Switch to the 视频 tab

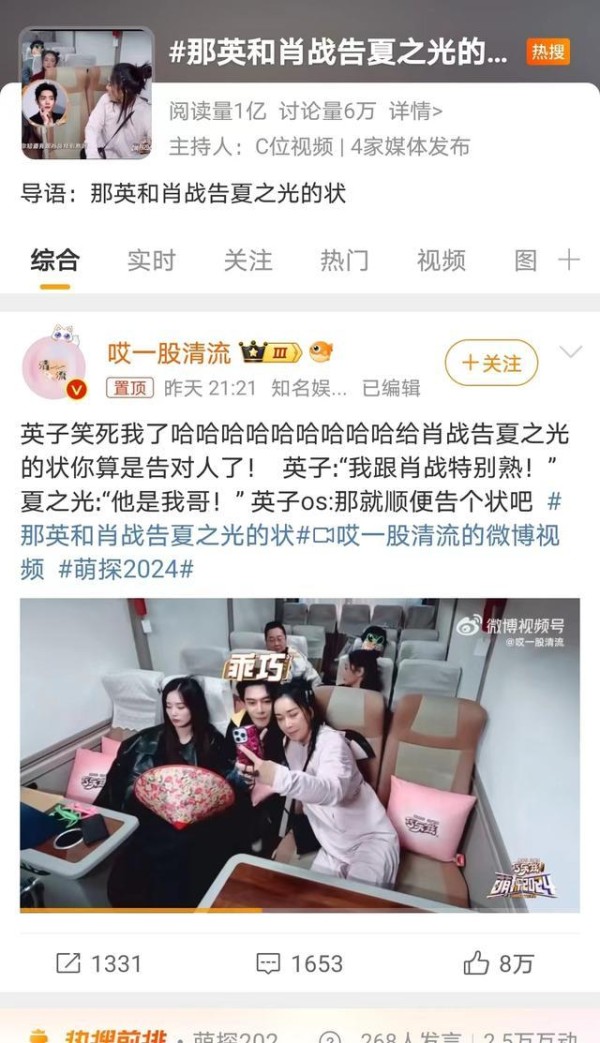[440, 260]
